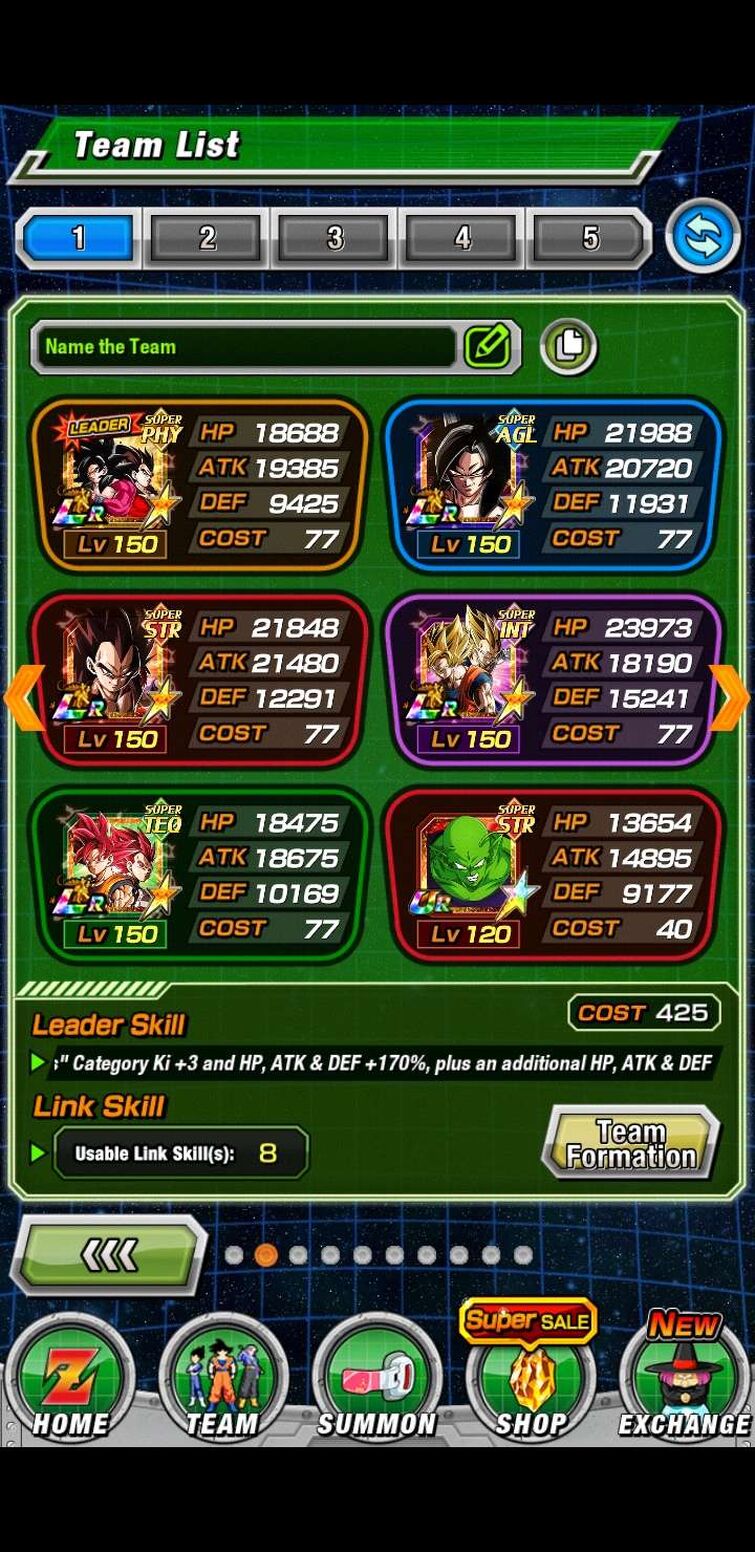755x1552 pixels.
Task: Go to the previous team with left arrow
Action: [x=24, y=697]
